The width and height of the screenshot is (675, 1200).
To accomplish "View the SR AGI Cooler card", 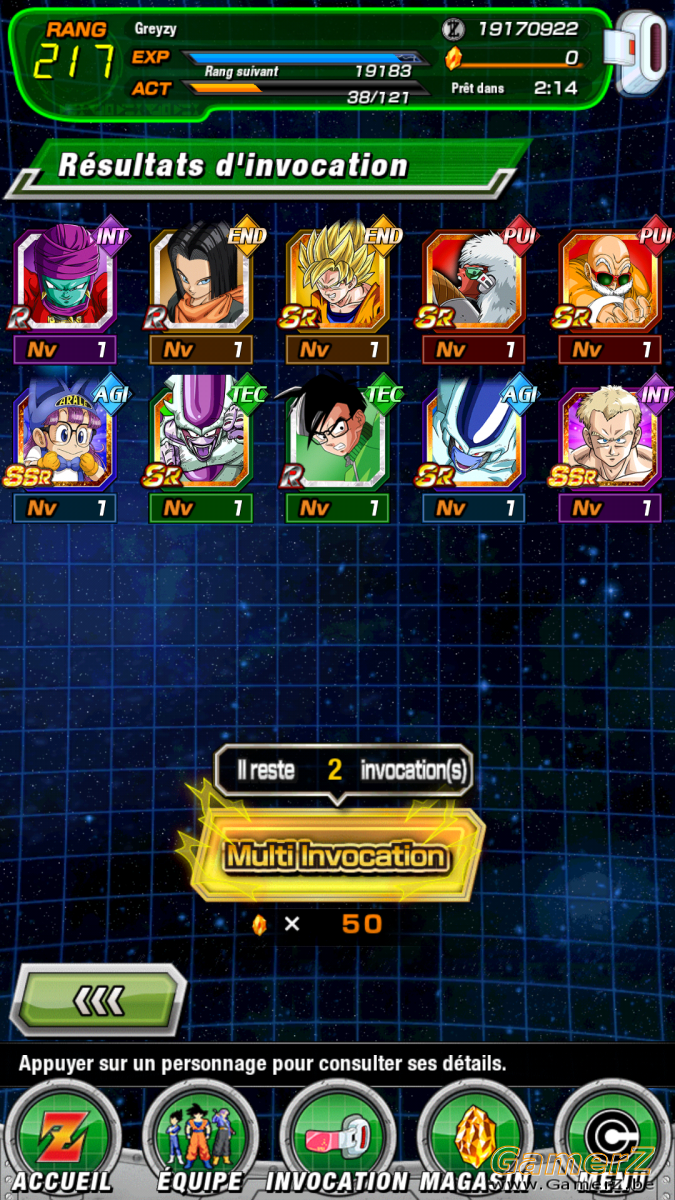I will tap(473, 438).
